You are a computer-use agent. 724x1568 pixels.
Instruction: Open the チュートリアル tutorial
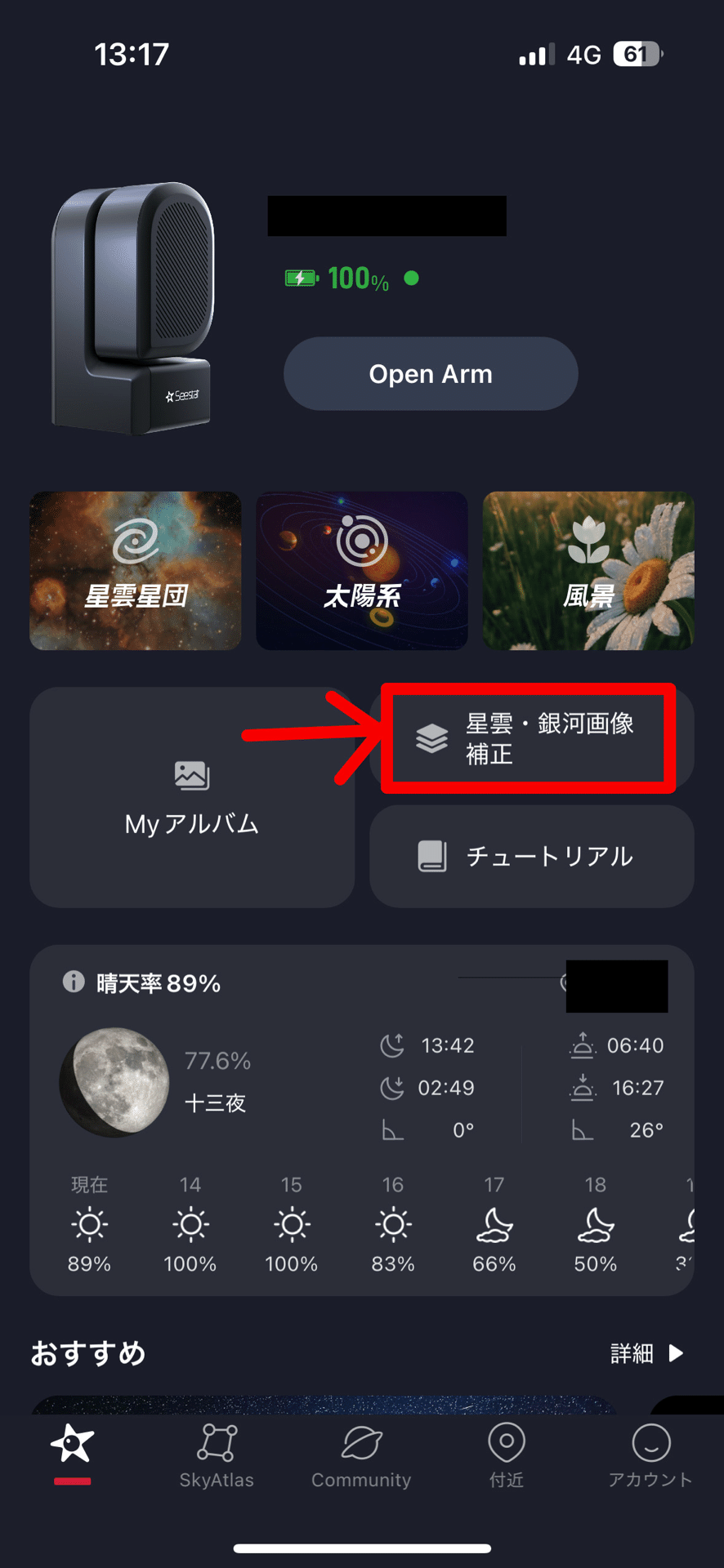(532, 856)
